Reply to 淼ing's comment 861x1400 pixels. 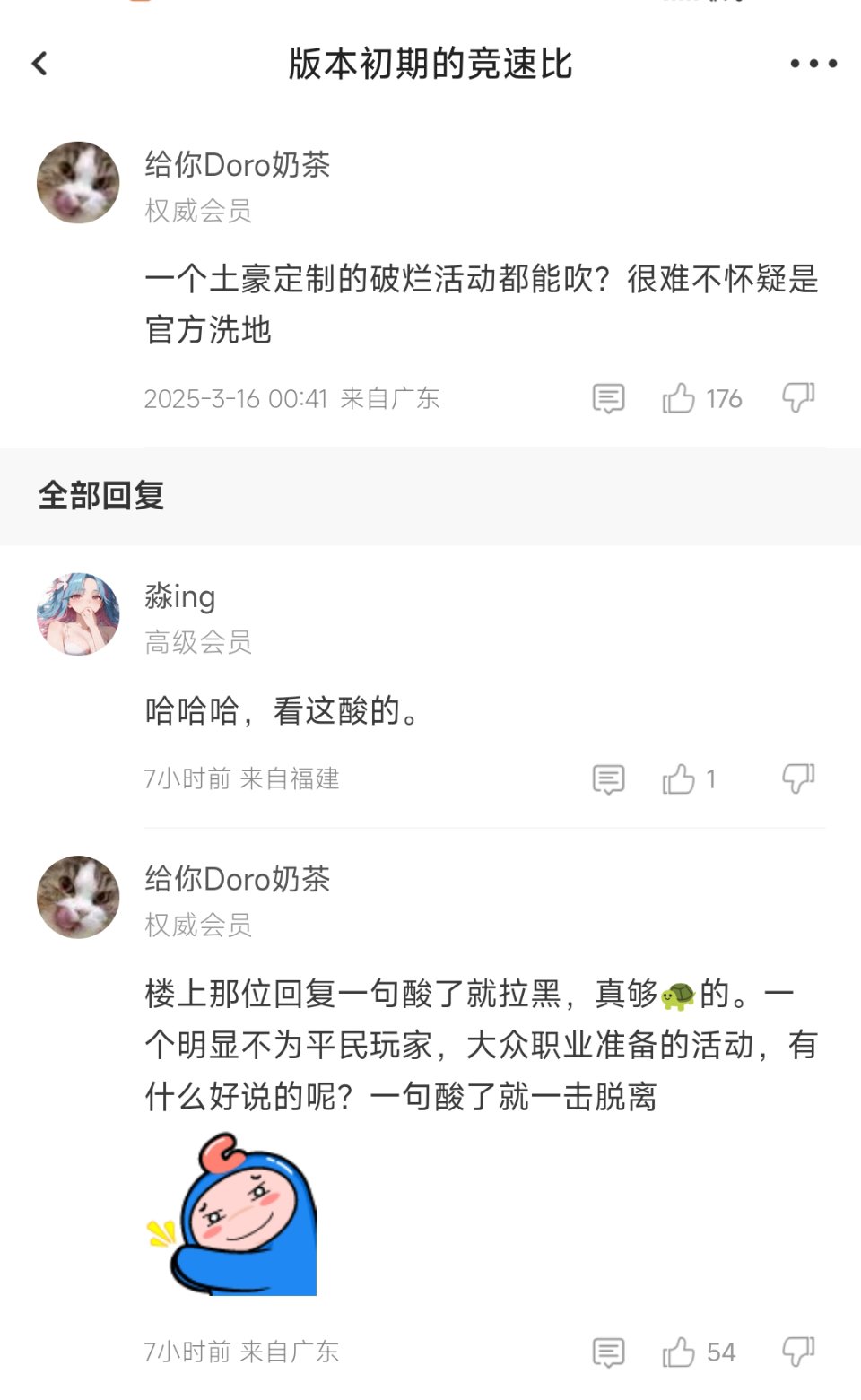click(608, 779)
